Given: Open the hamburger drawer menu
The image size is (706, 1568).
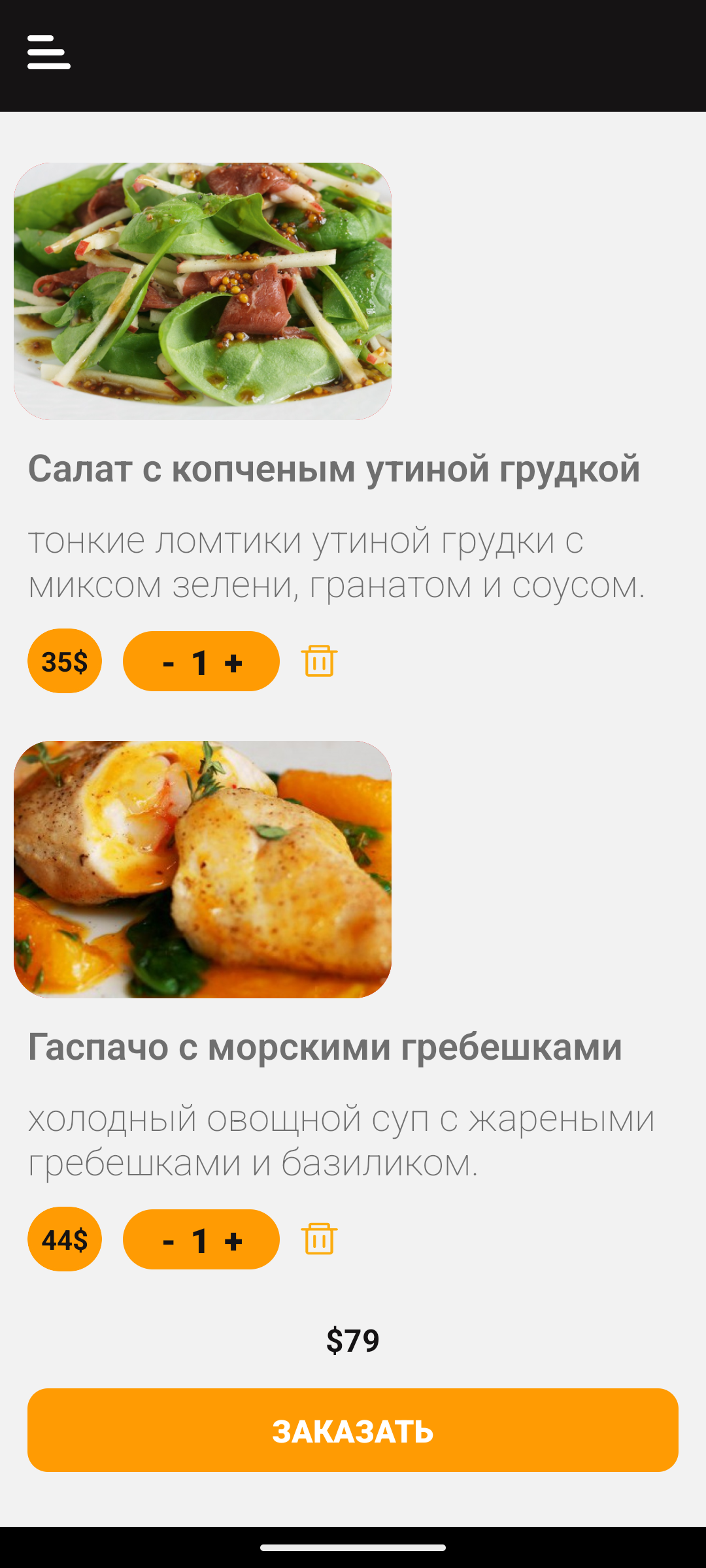Looking at the screenshot, I should click(x=48, y=52).
